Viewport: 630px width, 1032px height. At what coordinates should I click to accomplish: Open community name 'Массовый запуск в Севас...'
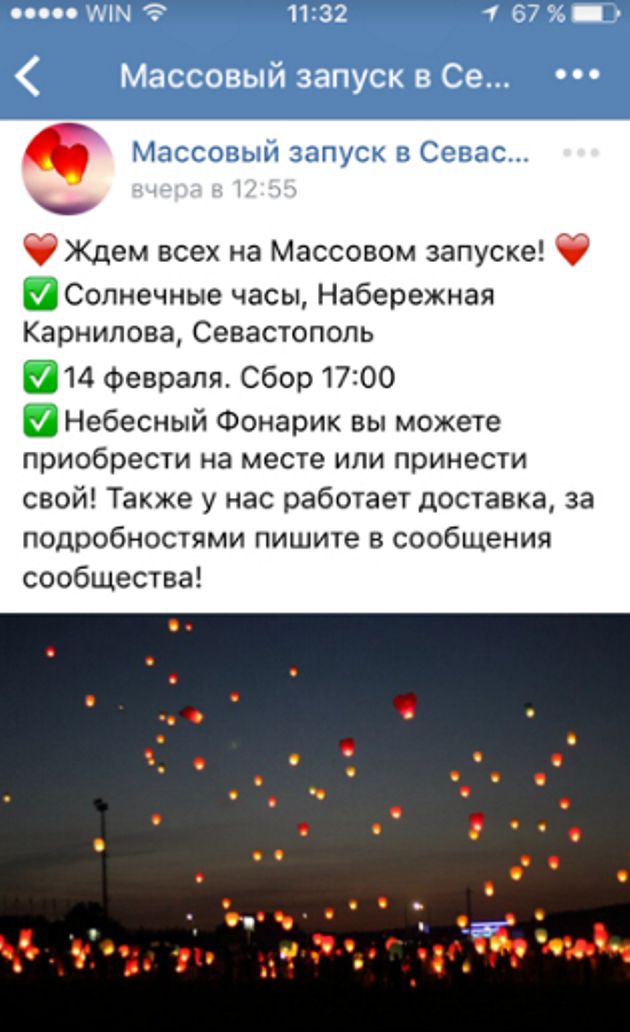(x=330, y=153)
